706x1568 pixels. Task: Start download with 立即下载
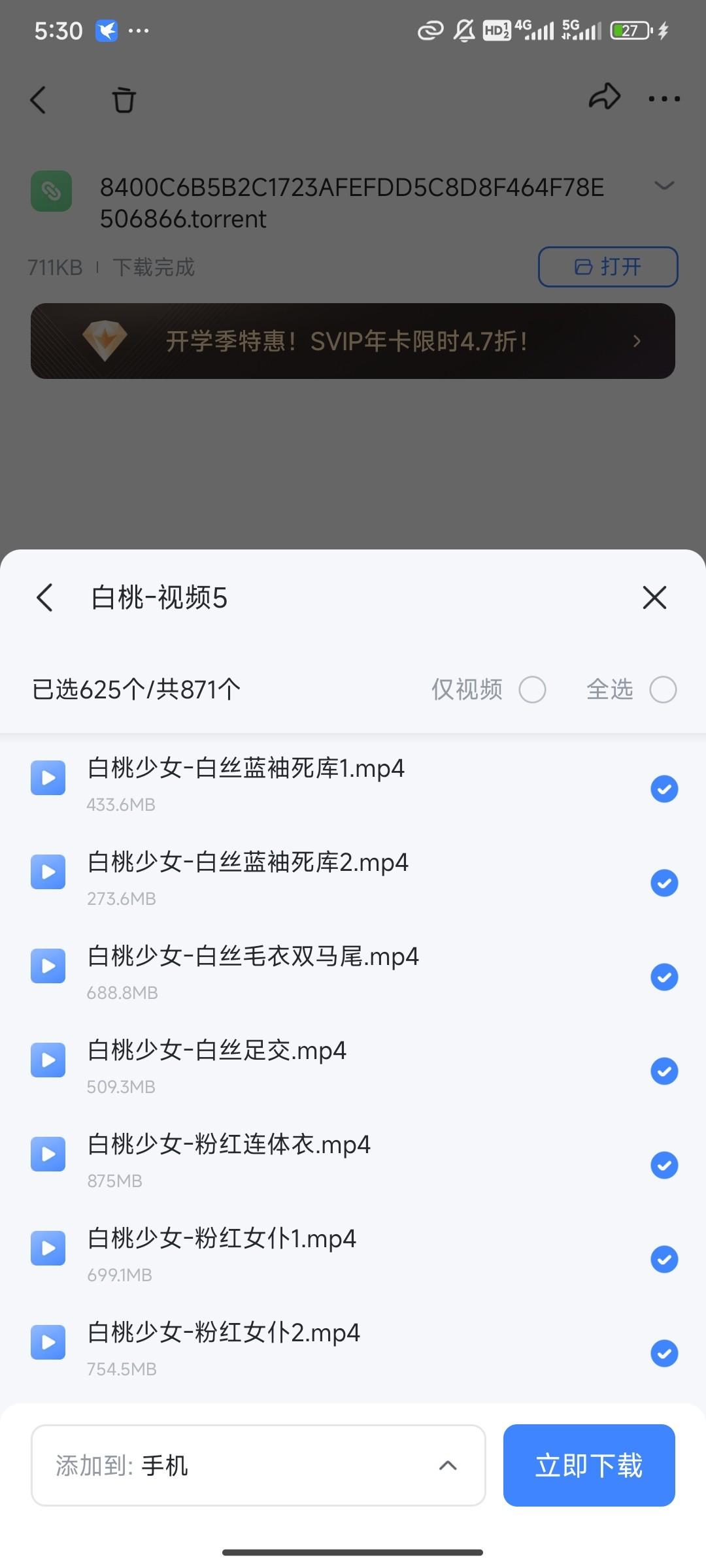(x=588, y=1465)
